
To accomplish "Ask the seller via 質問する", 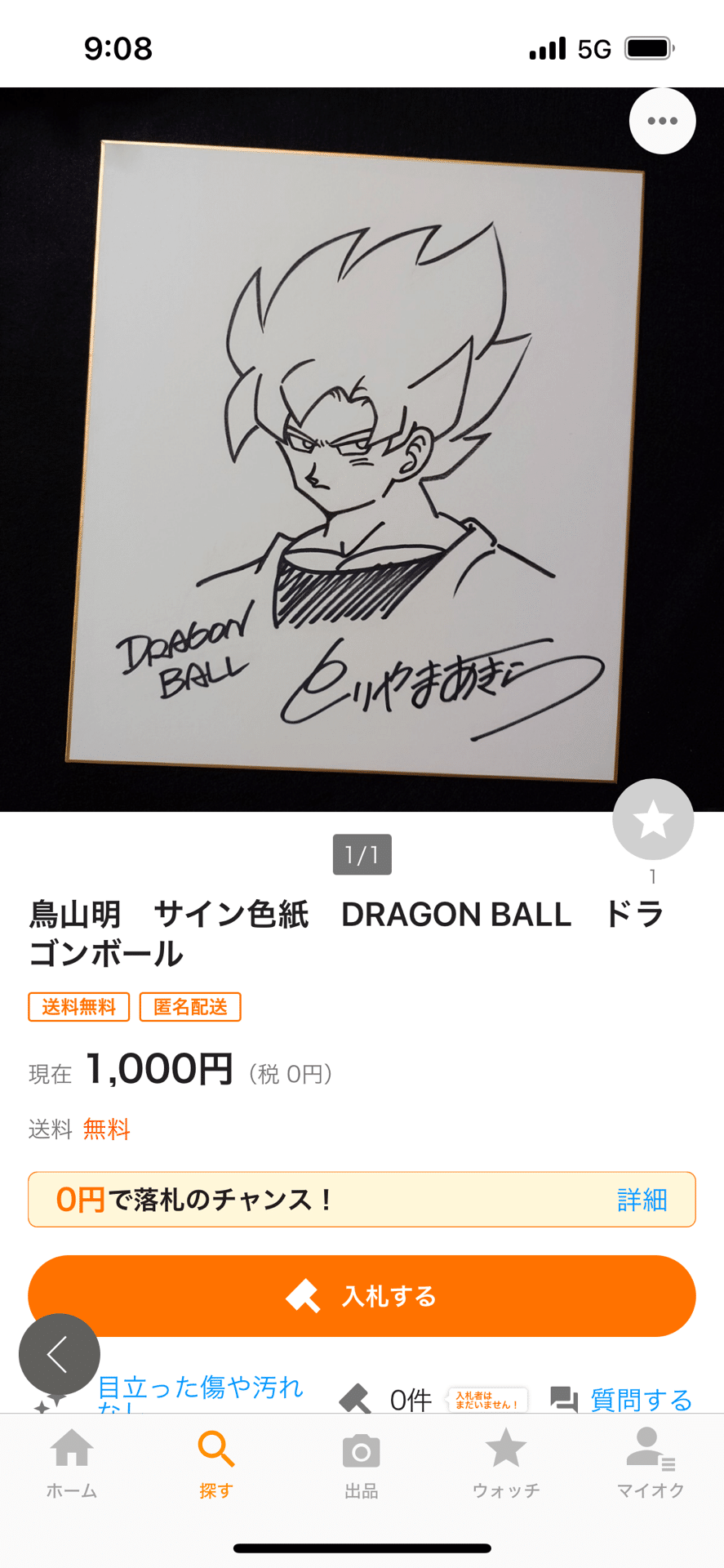I will [622, 1399].
